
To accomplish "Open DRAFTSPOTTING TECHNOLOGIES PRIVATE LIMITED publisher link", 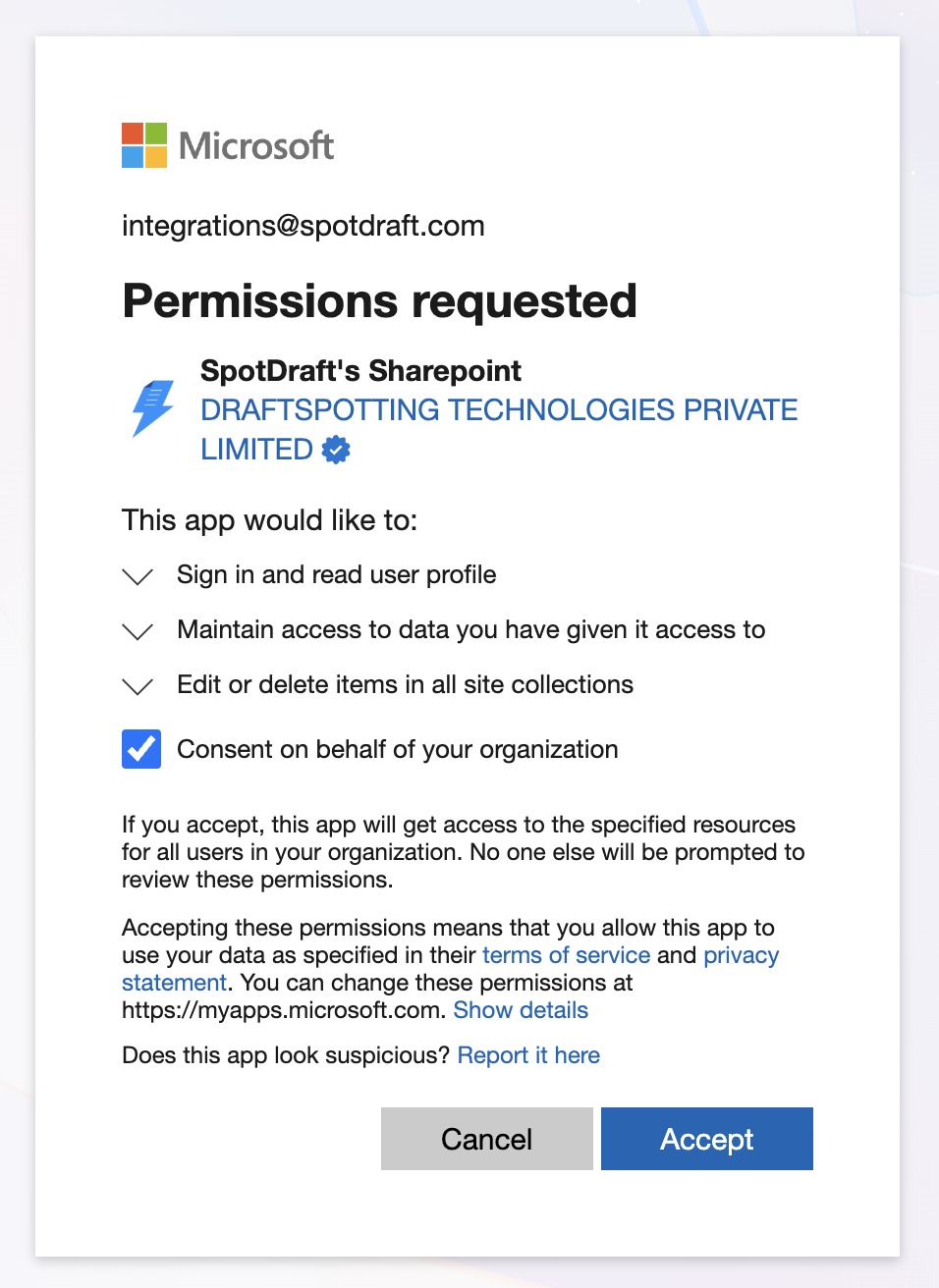I will click(498, 410).
